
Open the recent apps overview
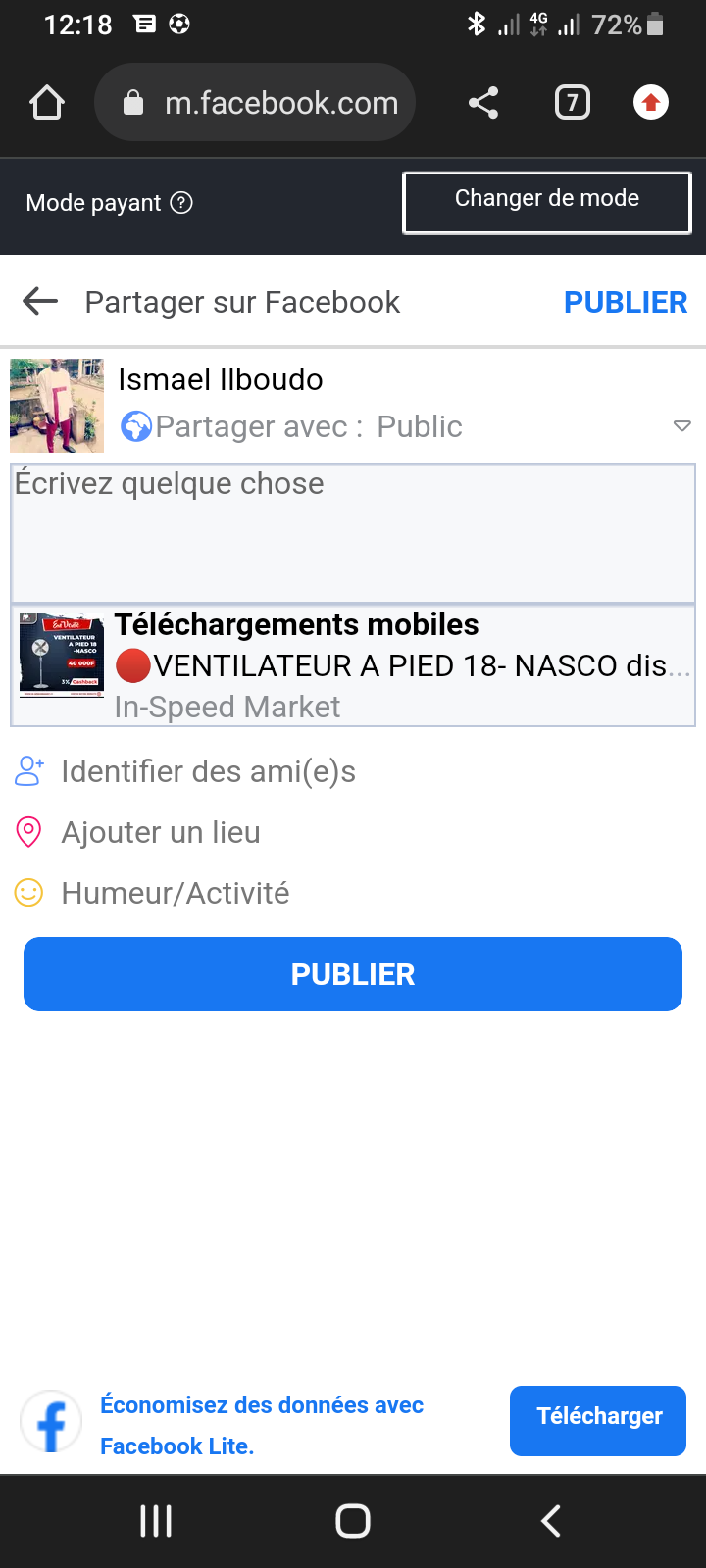click(x=156, y=1521)
